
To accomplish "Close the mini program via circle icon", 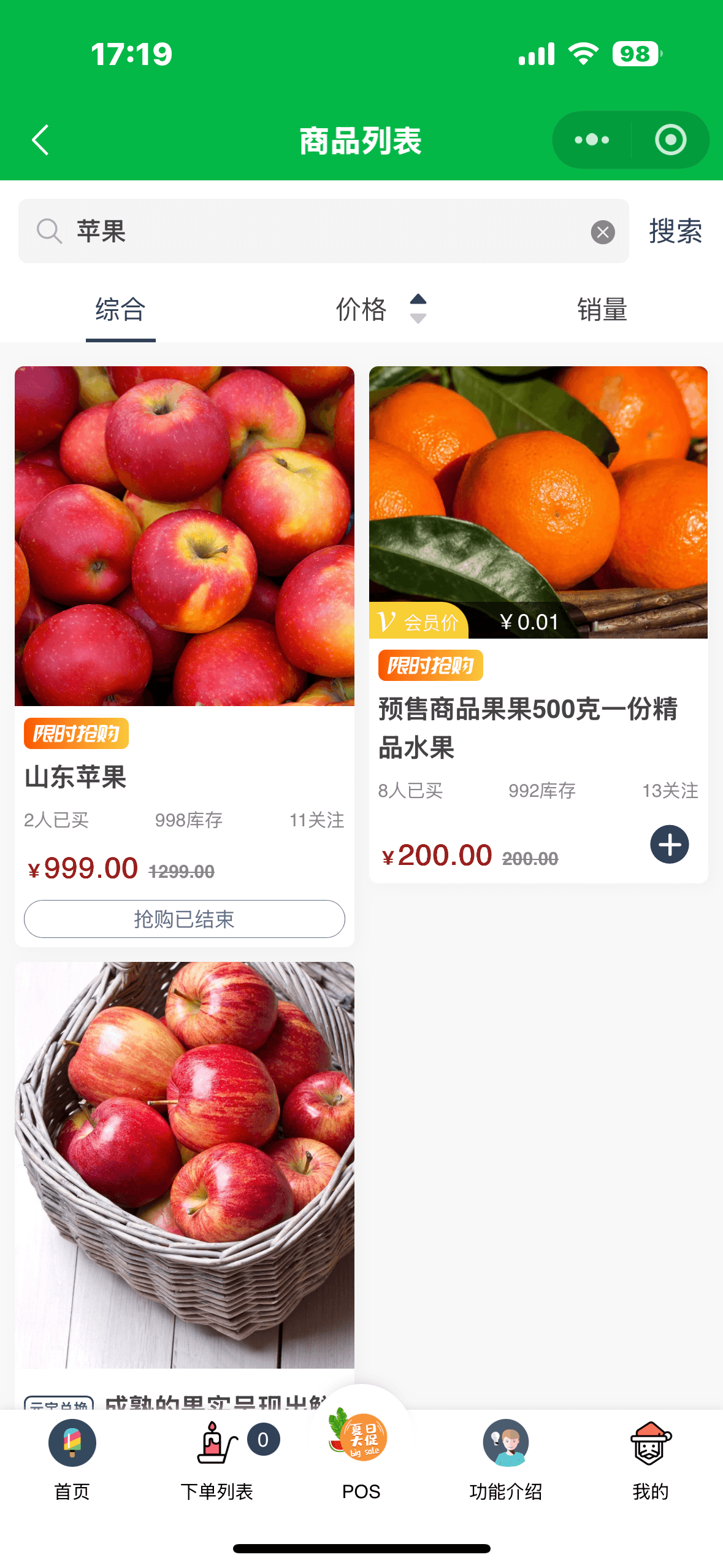I will 670,140.
